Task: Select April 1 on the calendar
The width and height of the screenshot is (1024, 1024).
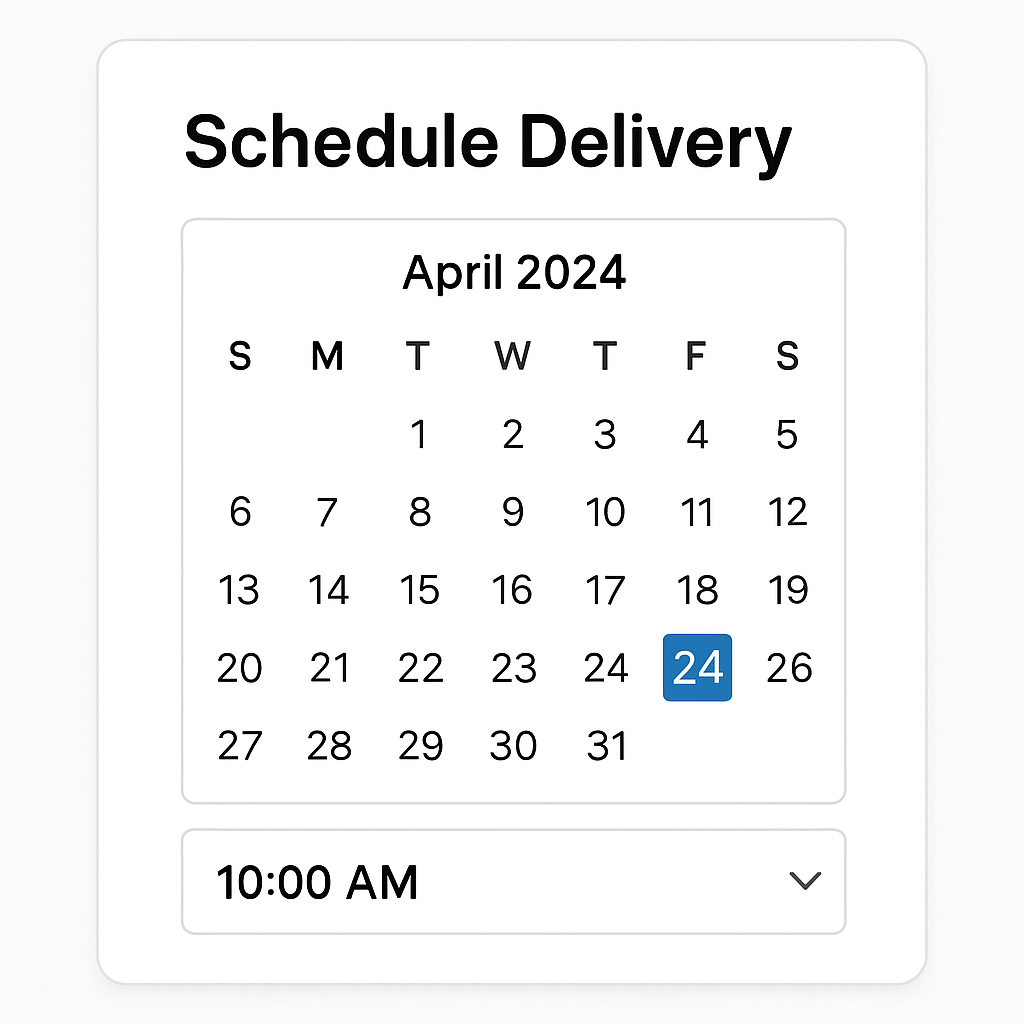Action: pyautogui.click(x=419, y=435)
